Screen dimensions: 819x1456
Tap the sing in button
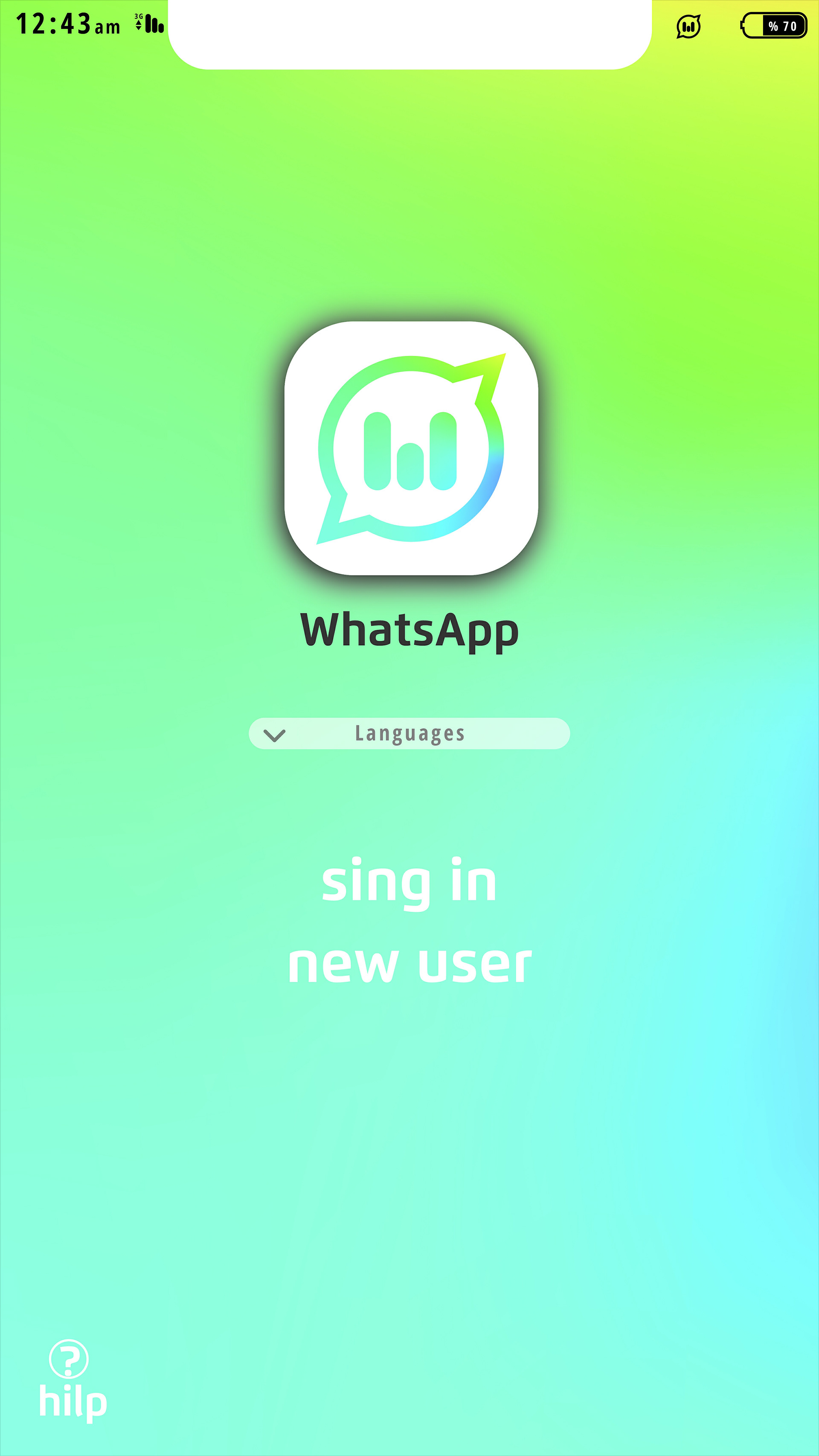point(409,882)
